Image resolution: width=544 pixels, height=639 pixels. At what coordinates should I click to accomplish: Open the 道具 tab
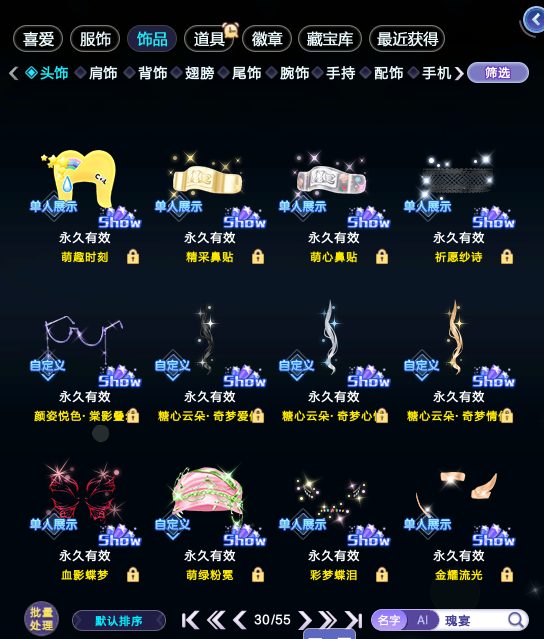(x=209, y=39)
